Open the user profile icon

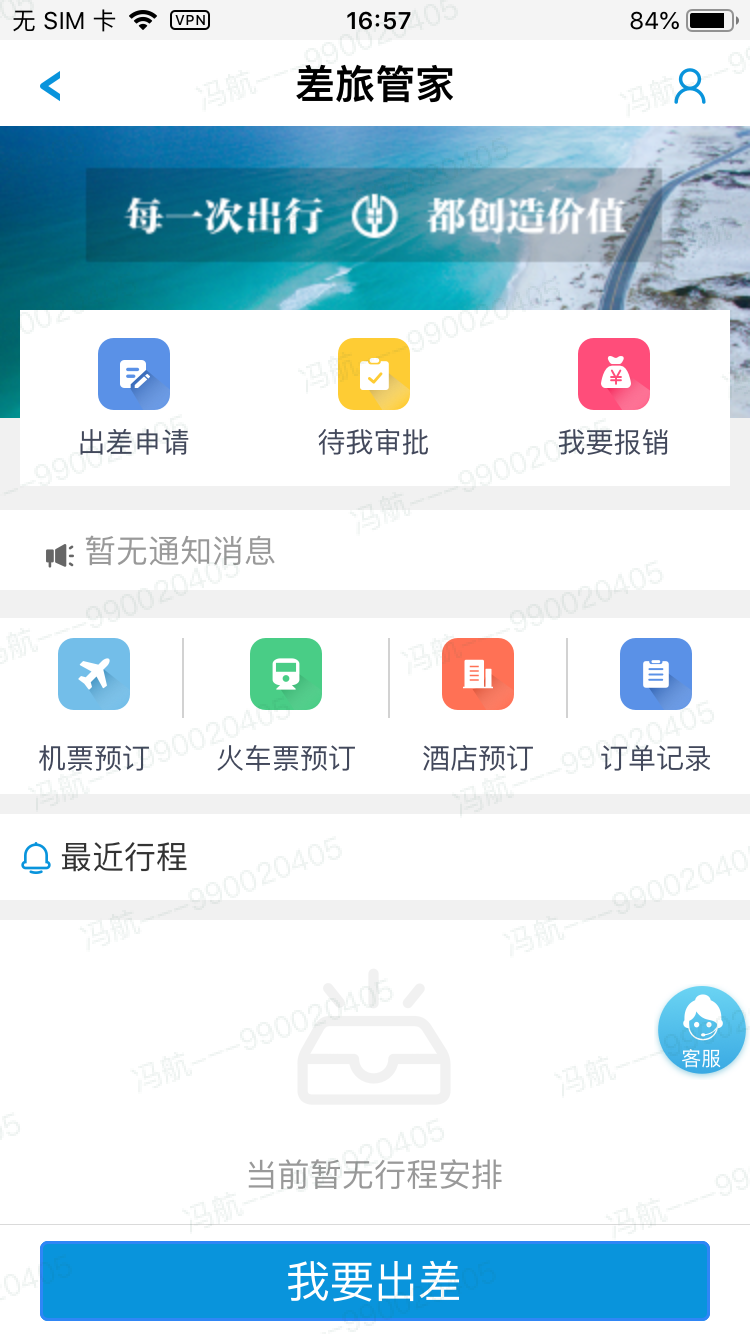[x=690, y=86]
